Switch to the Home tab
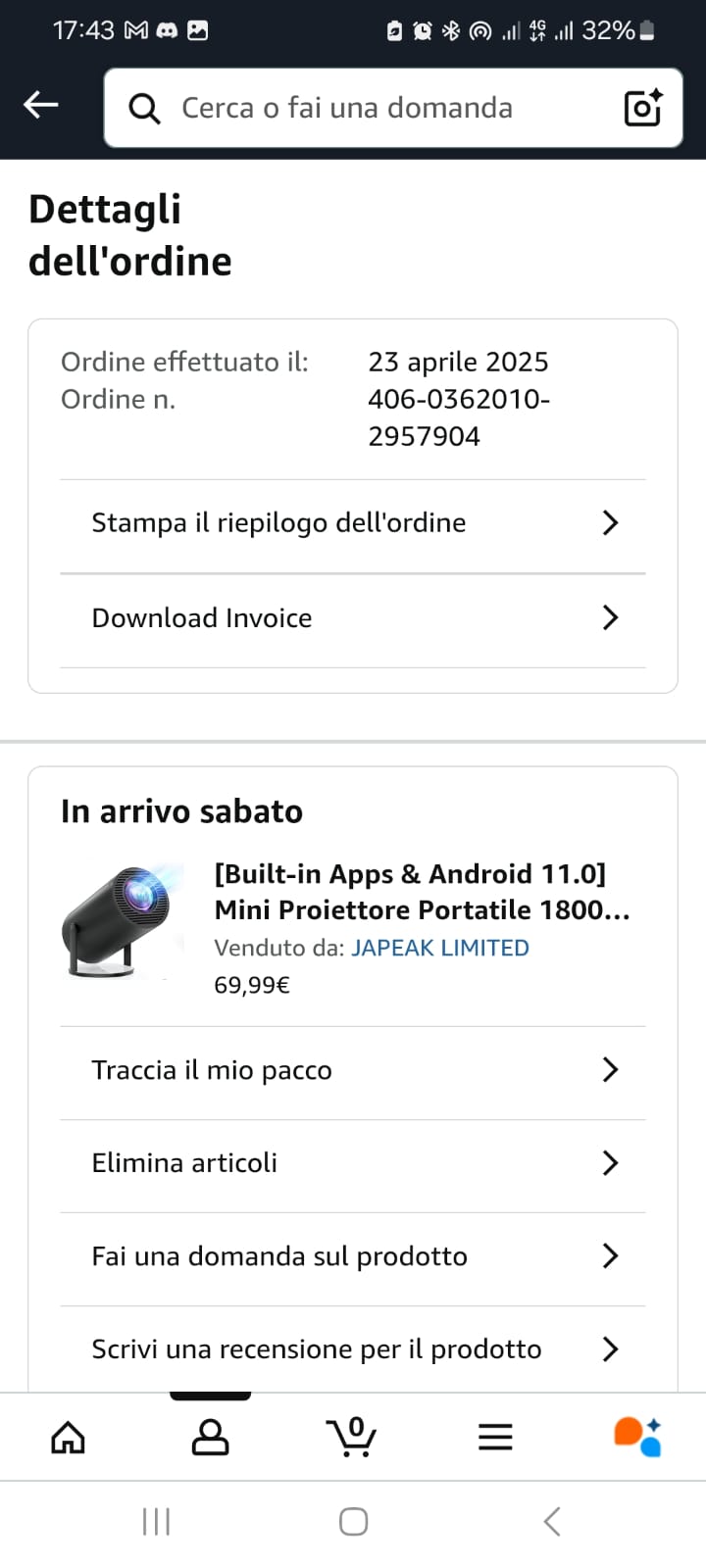This screenshot has width=706, height=1568. tap(68, 1438)
